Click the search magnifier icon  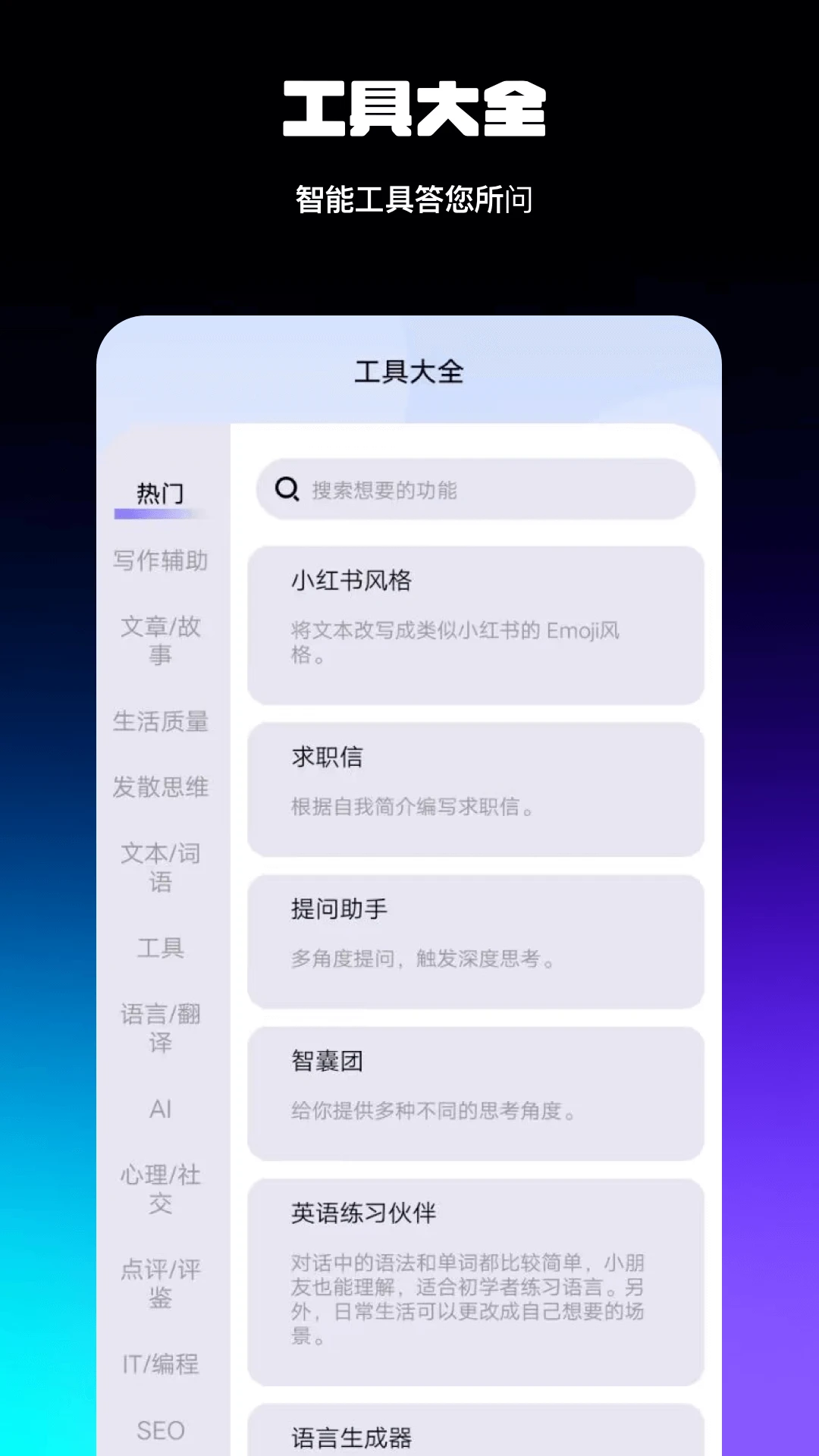(x=288, y=489)
